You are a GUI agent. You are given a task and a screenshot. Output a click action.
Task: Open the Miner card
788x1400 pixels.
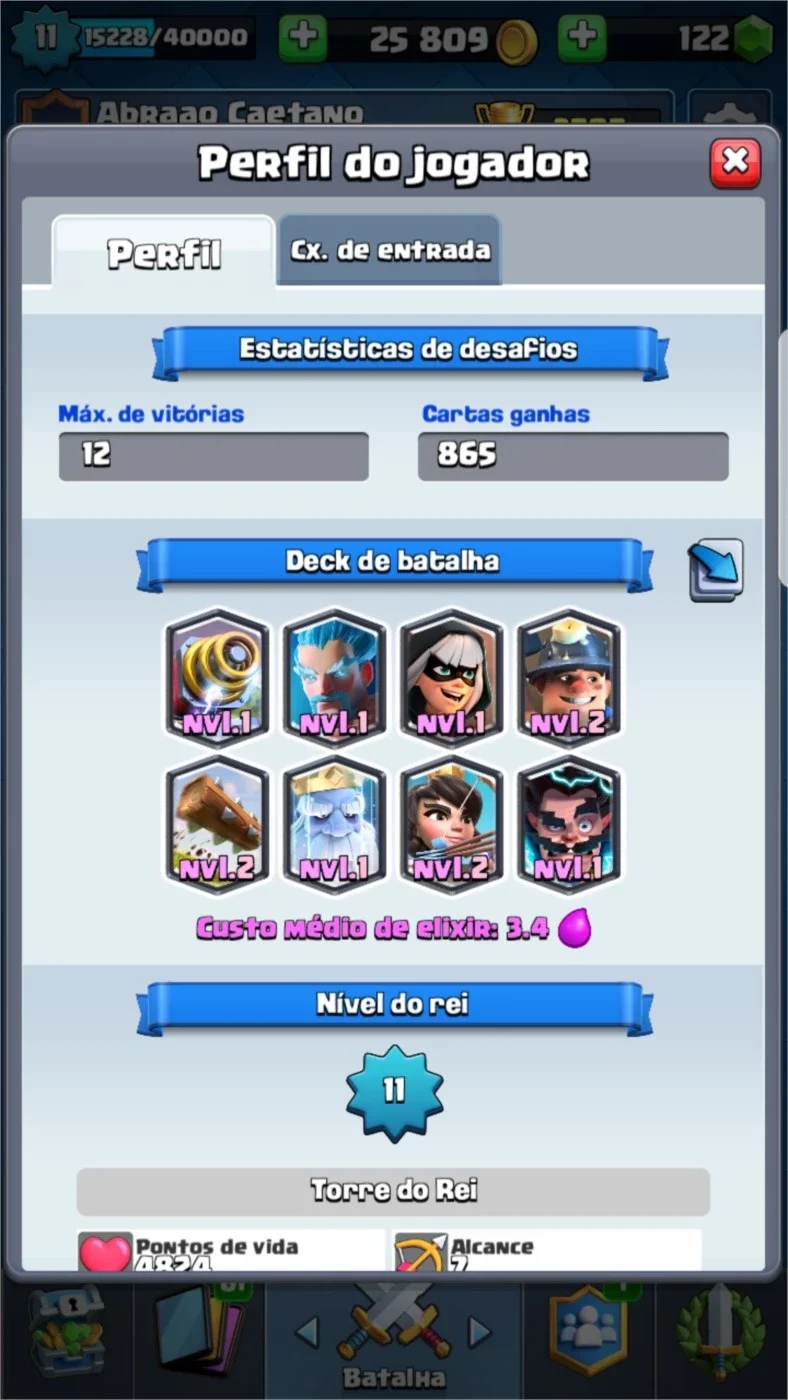tap(568, 678)
